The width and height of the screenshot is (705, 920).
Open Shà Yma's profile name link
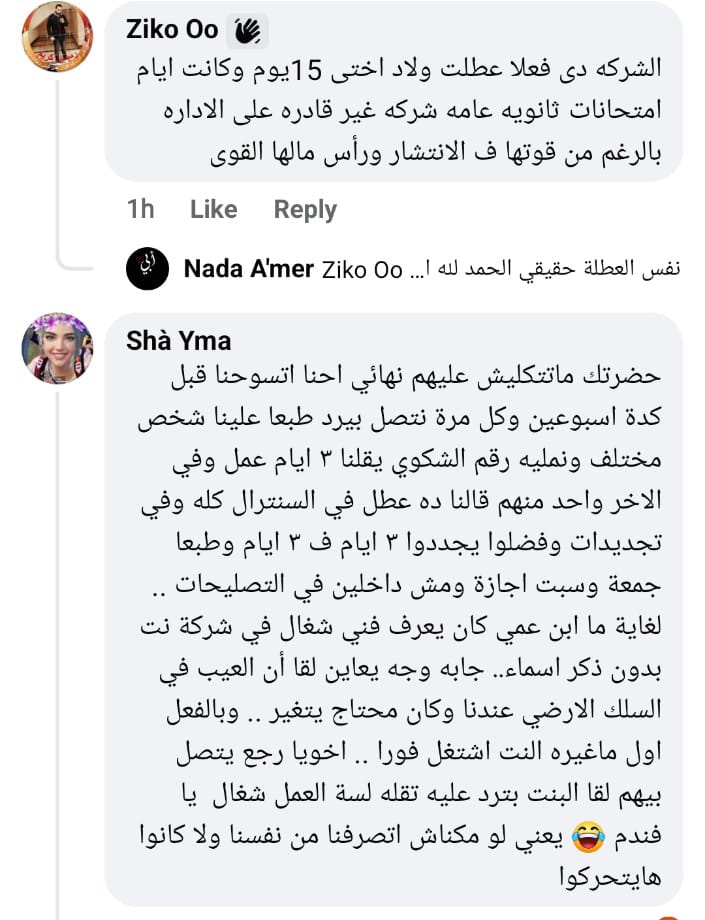(x=178, y=340)
